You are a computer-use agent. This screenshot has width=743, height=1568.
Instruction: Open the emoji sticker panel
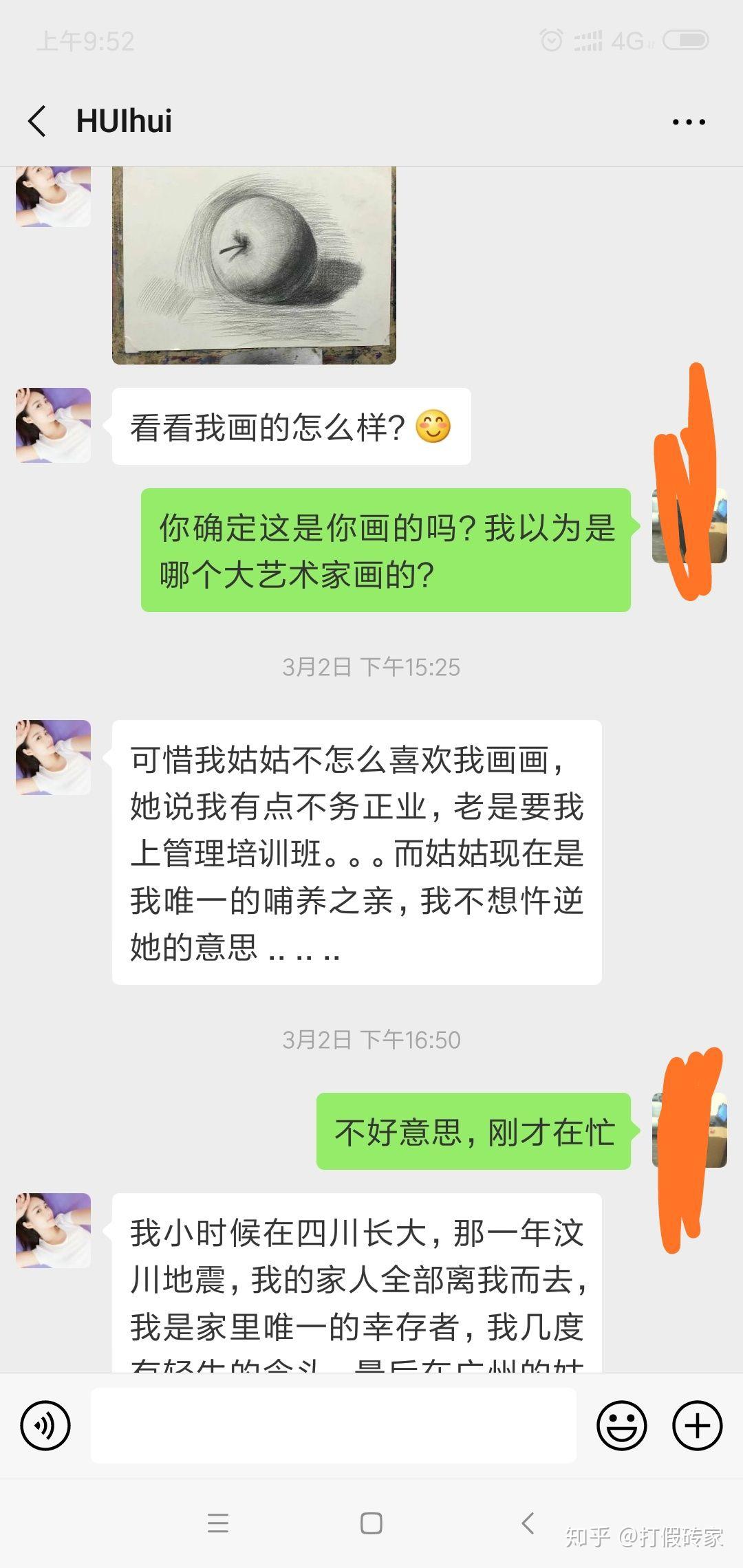coord(622,1426)
